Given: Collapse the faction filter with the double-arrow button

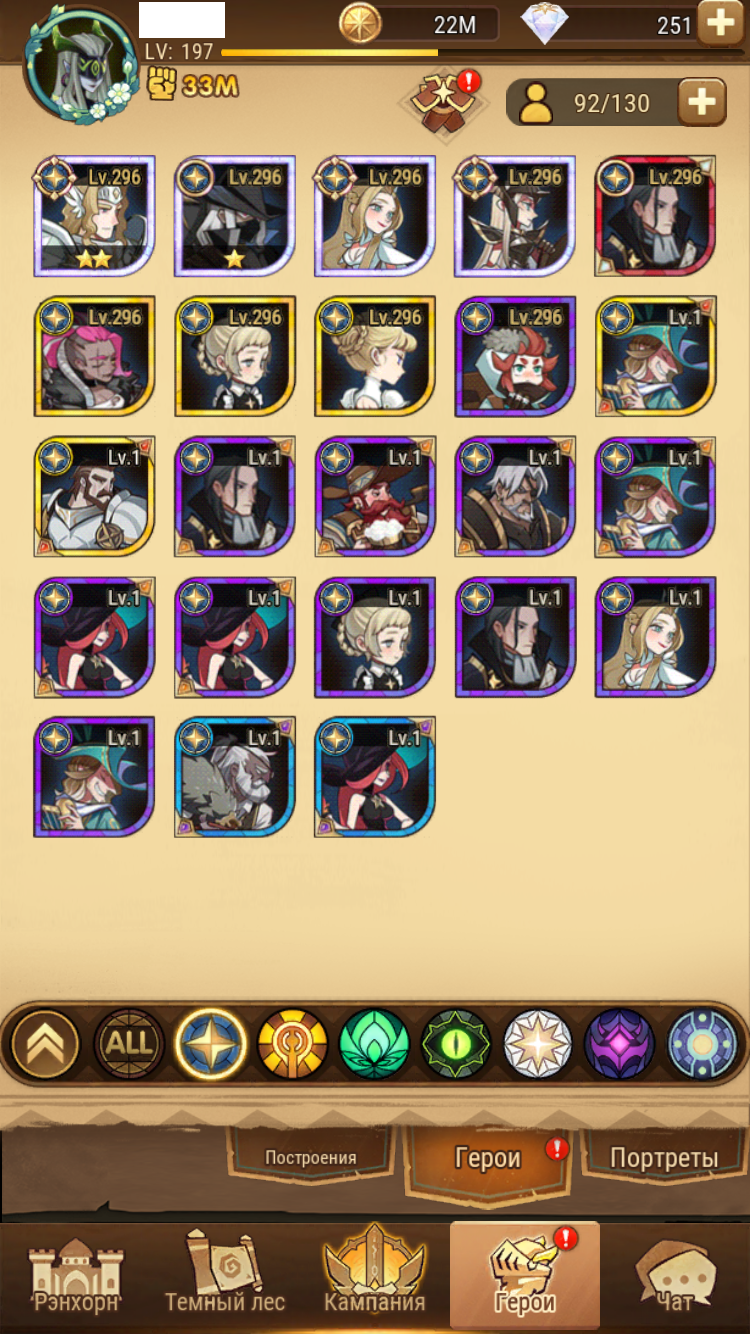Looking at the screenshot, I should point(45,1044).
